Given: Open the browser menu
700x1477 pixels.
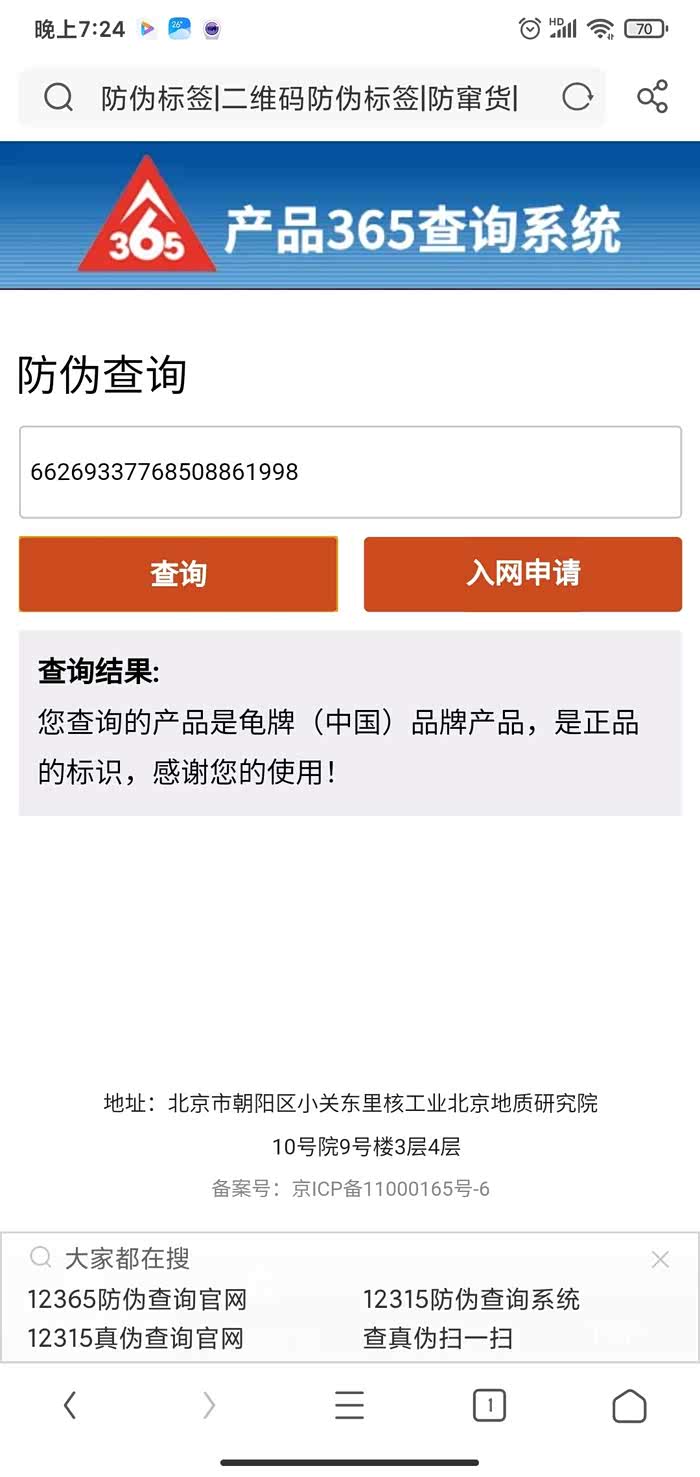Looking at the screenshot, I should click(349, 1406).
